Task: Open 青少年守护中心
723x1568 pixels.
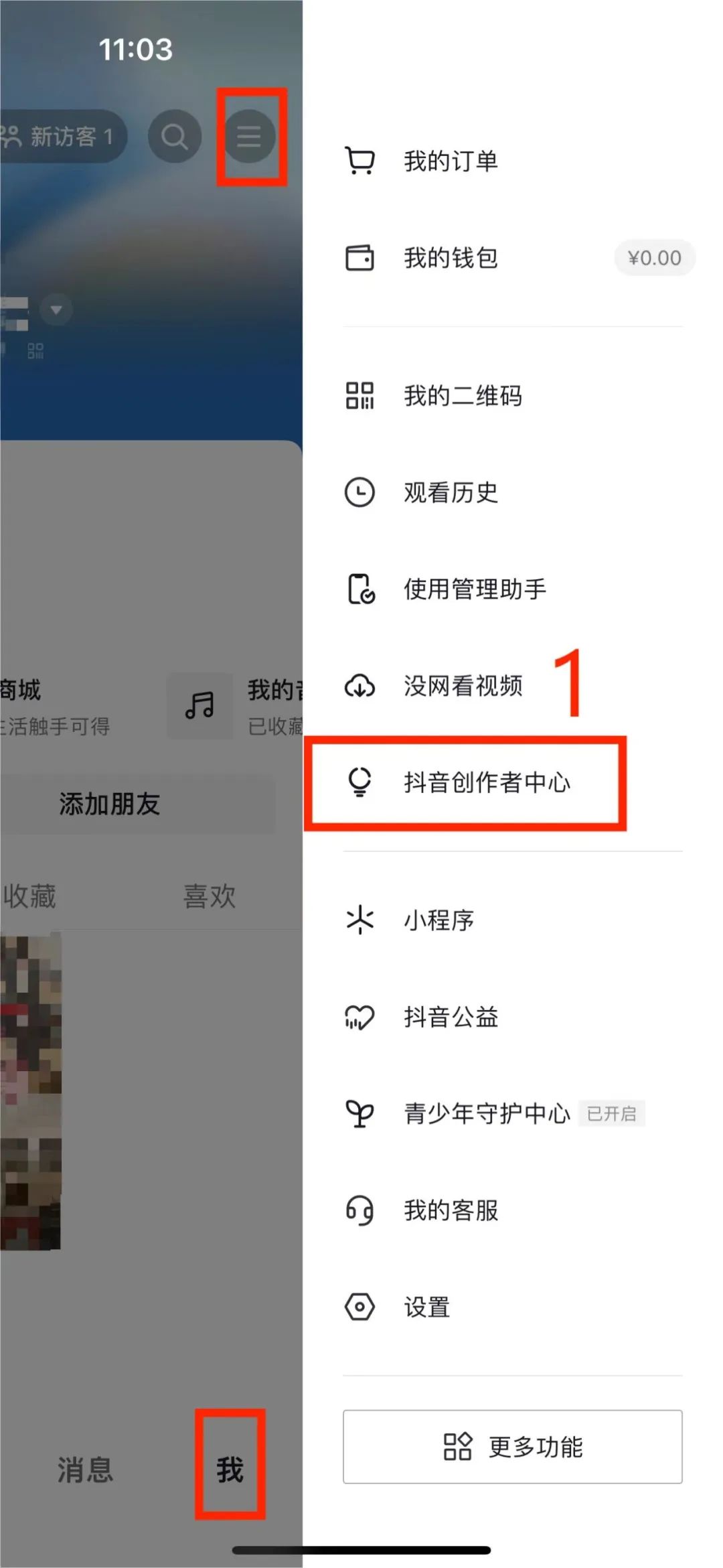Action: click(513, 1113)
